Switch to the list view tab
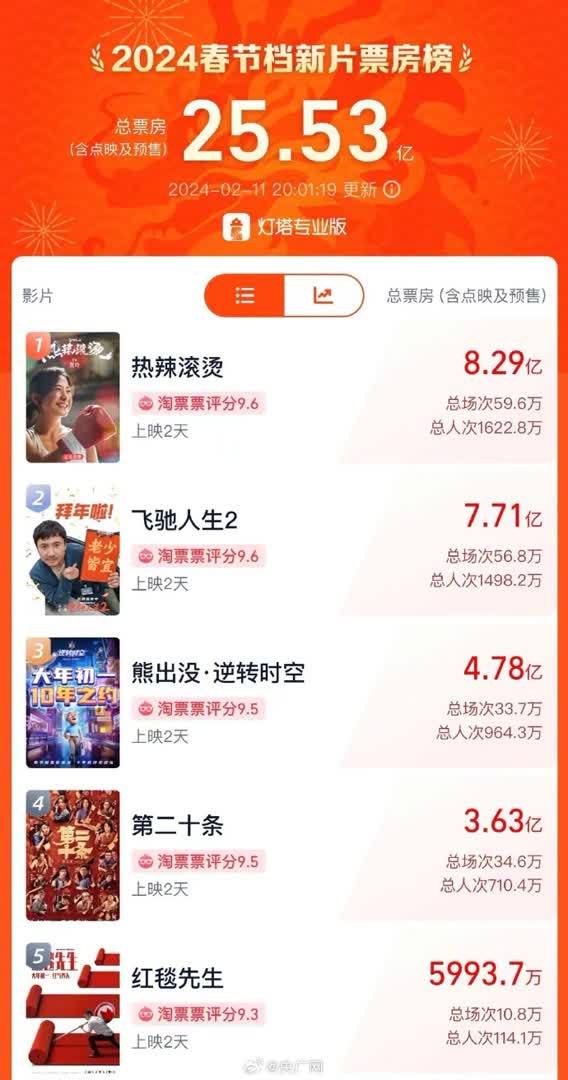 [x=244, y=295]
